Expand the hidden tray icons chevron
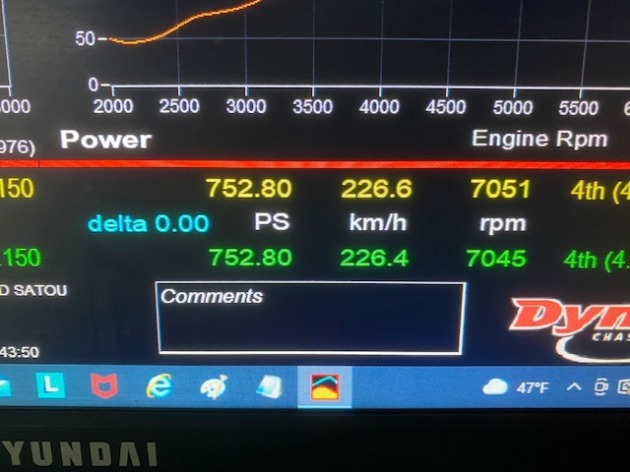The height and width of the screenshot is (472, 630). (x=574, y=387)
